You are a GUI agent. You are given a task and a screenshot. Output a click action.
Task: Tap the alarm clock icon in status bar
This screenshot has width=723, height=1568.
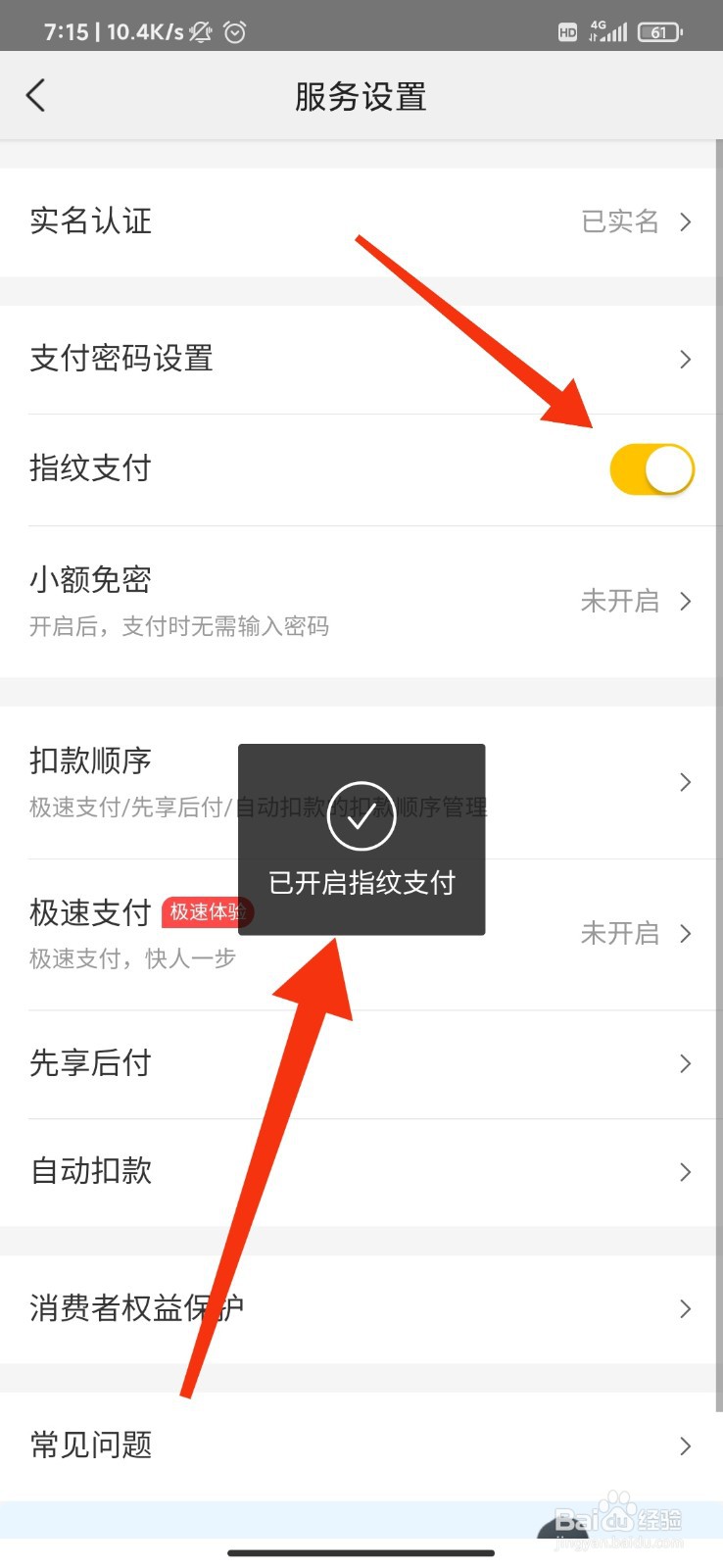[x=234, y=32]
